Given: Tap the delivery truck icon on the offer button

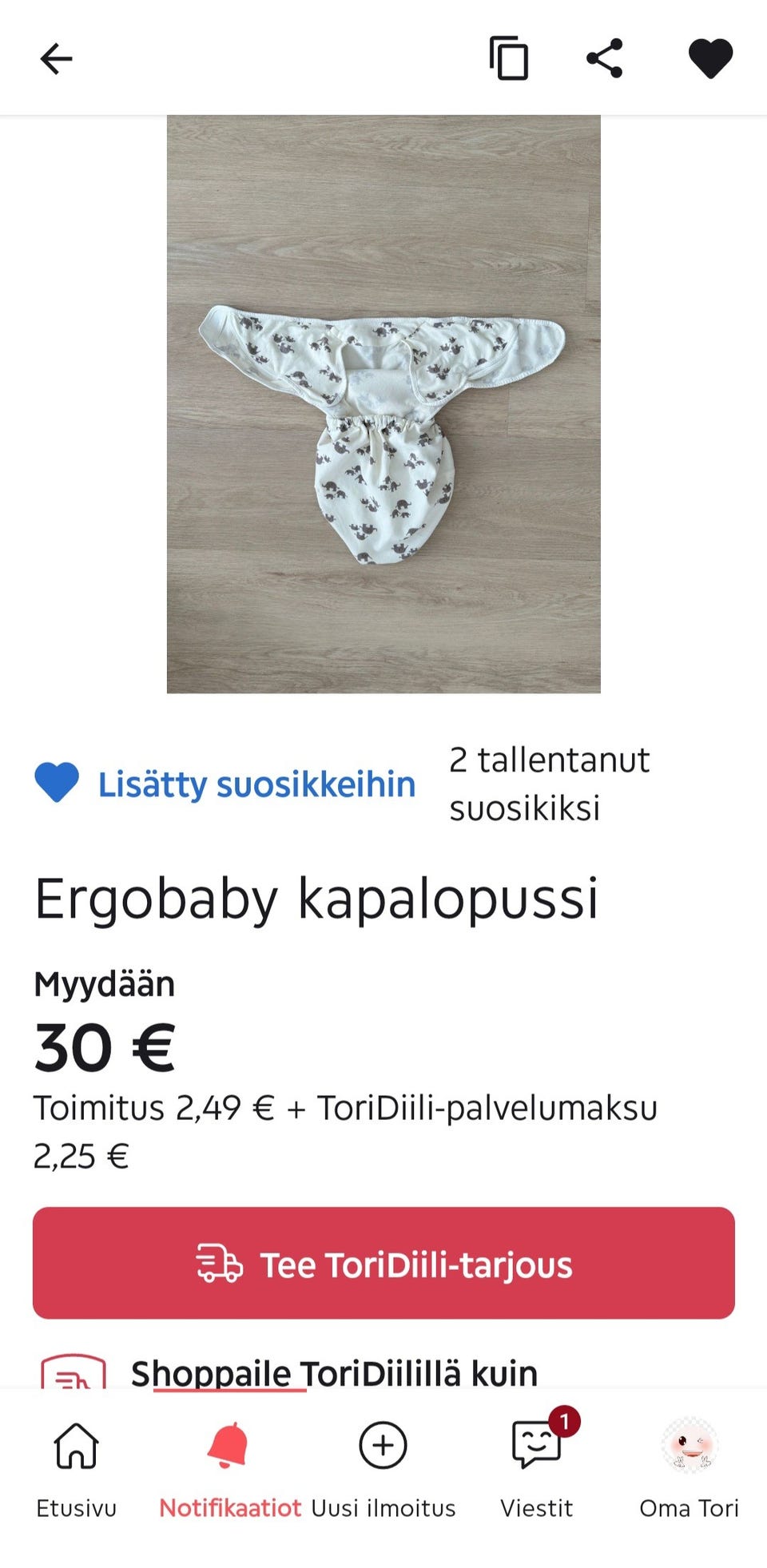Looking at the screenshot, I should (217, 1264).
